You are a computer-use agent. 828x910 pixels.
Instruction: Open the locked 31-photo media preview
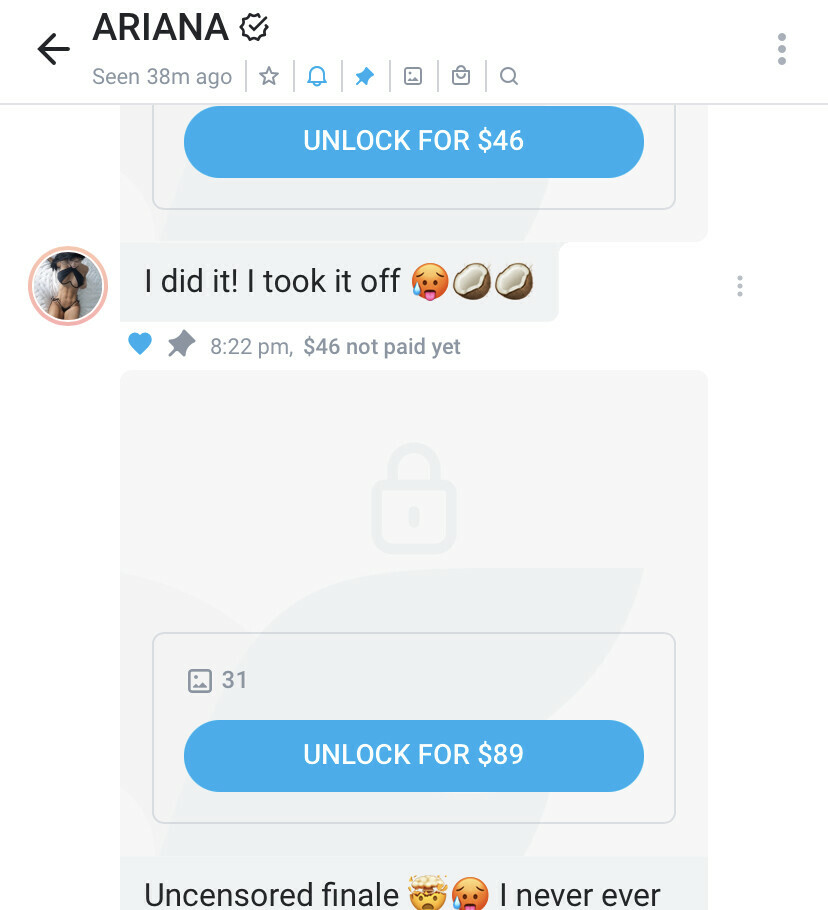click(413, 500)
